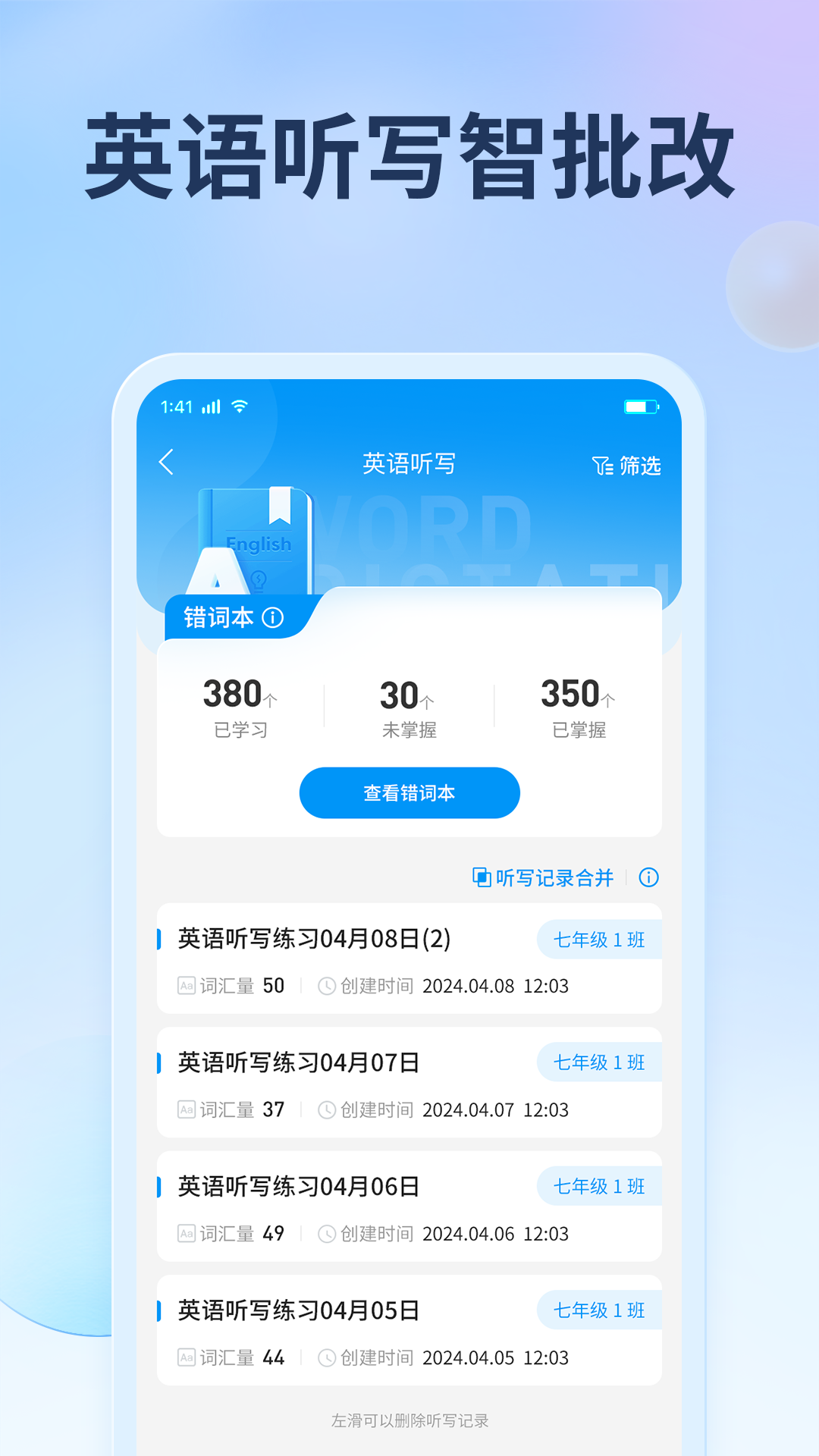Viewport: 819px width, 1456px height.
Task: Click the Aa vocabulary icon on 04月08日 record
Action: [186, 985]
